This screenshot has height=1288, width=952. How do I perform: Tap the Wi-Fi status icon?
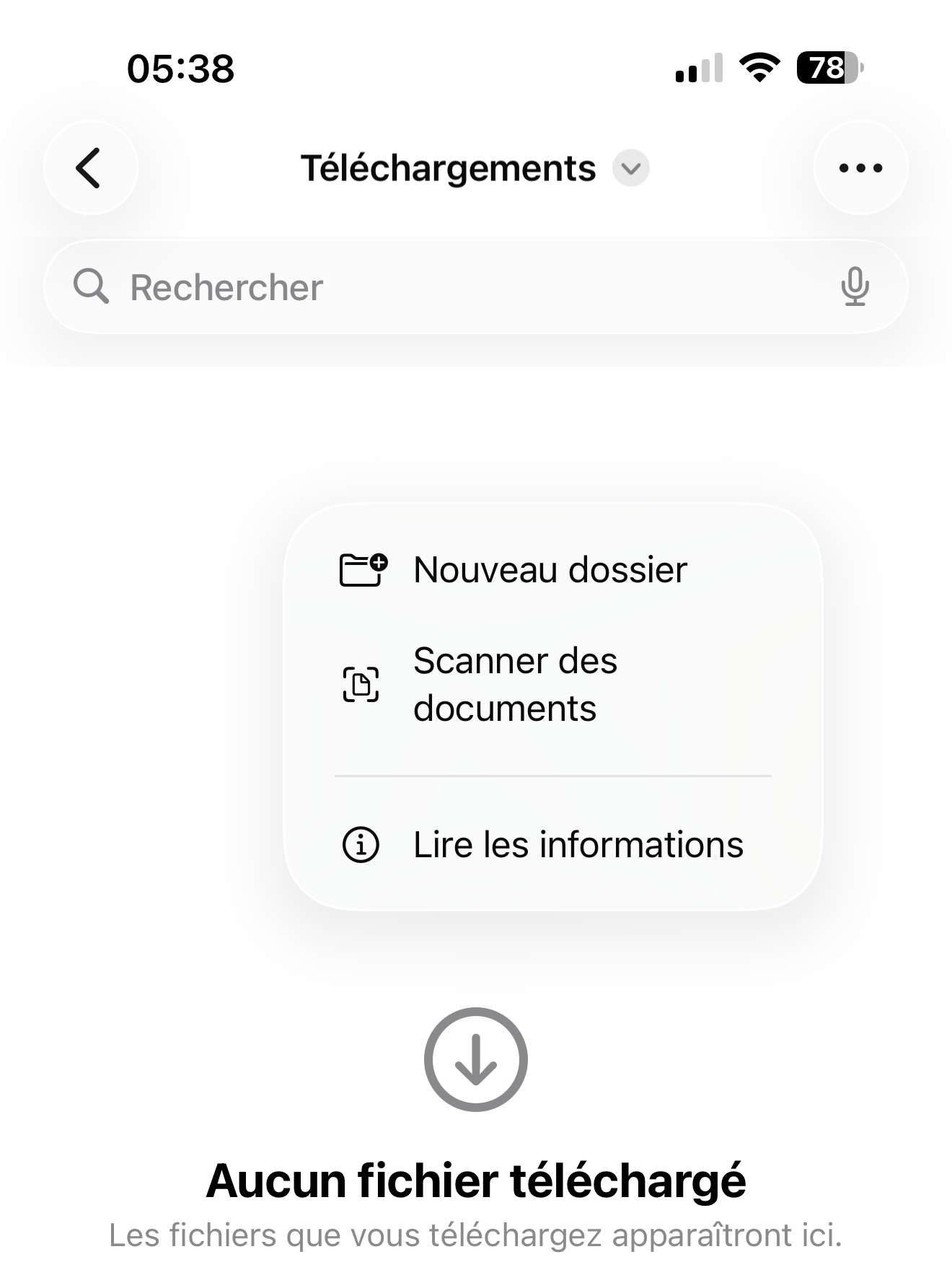coord(755,69)
